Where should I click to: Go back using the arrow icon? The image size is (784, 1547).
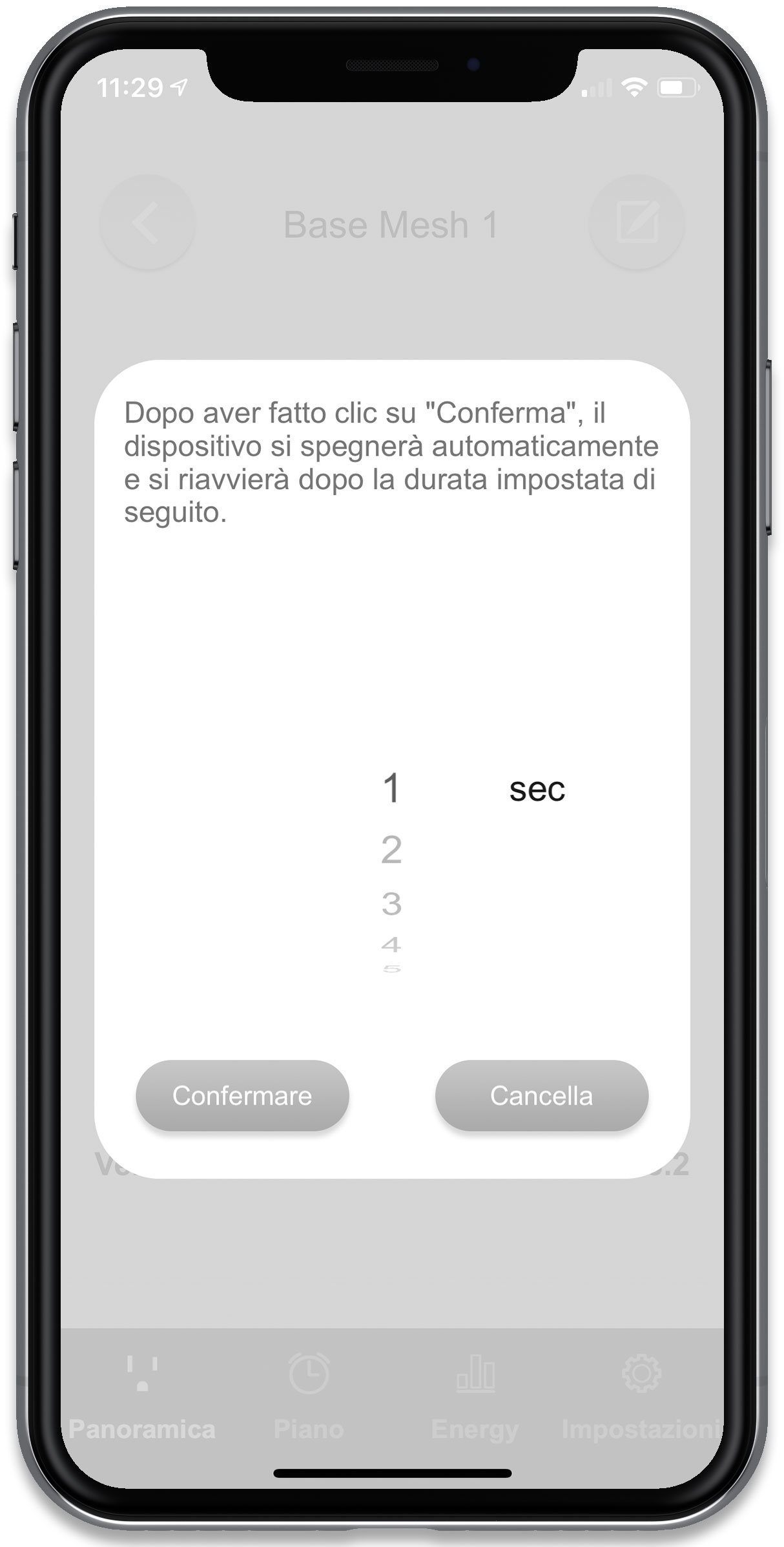[x=147, y=222]
